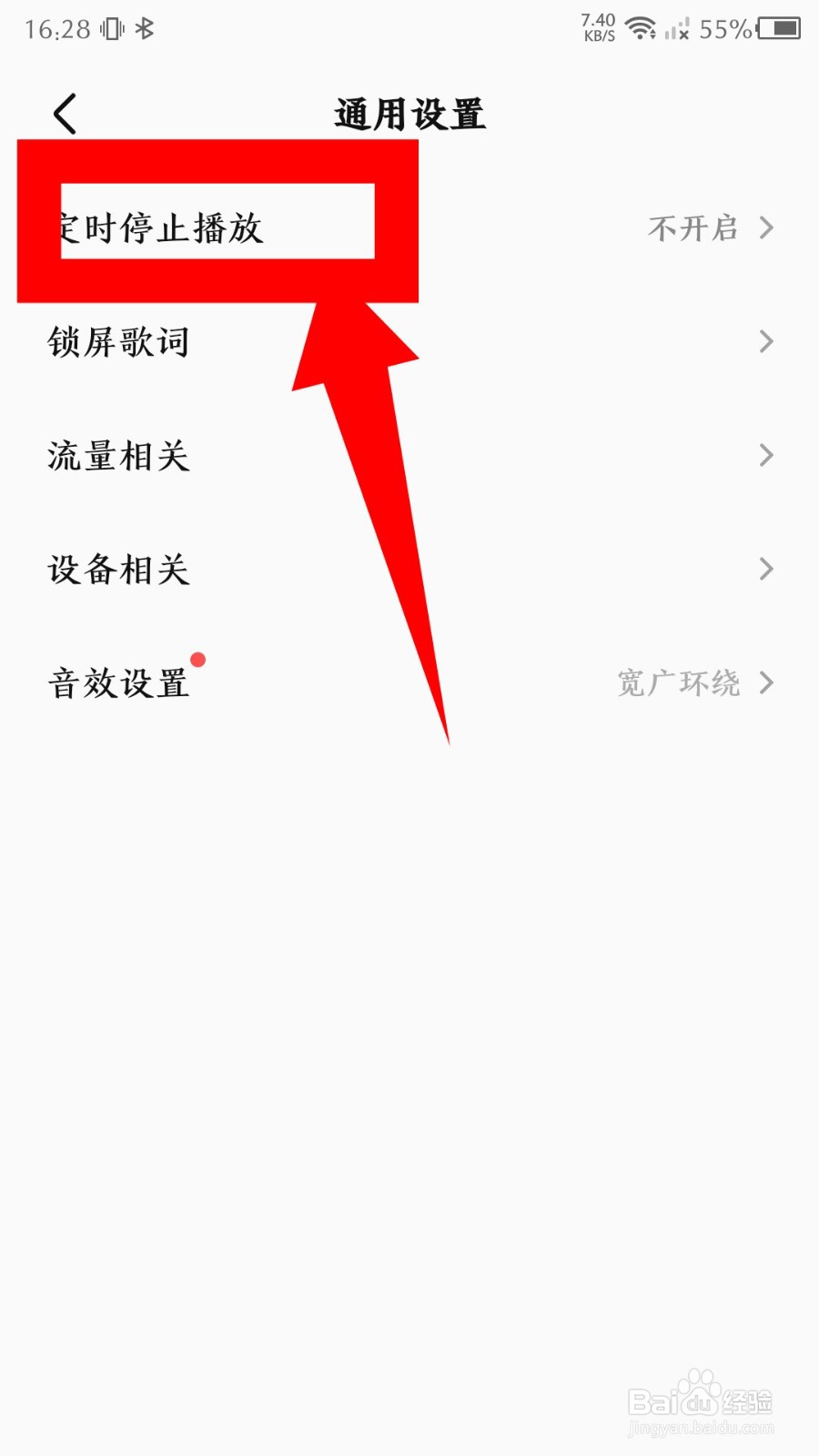Open the 流量相关 data usage settings
Image resolution: width=819 pixels, height=1456 pixels.
(118, 456)
